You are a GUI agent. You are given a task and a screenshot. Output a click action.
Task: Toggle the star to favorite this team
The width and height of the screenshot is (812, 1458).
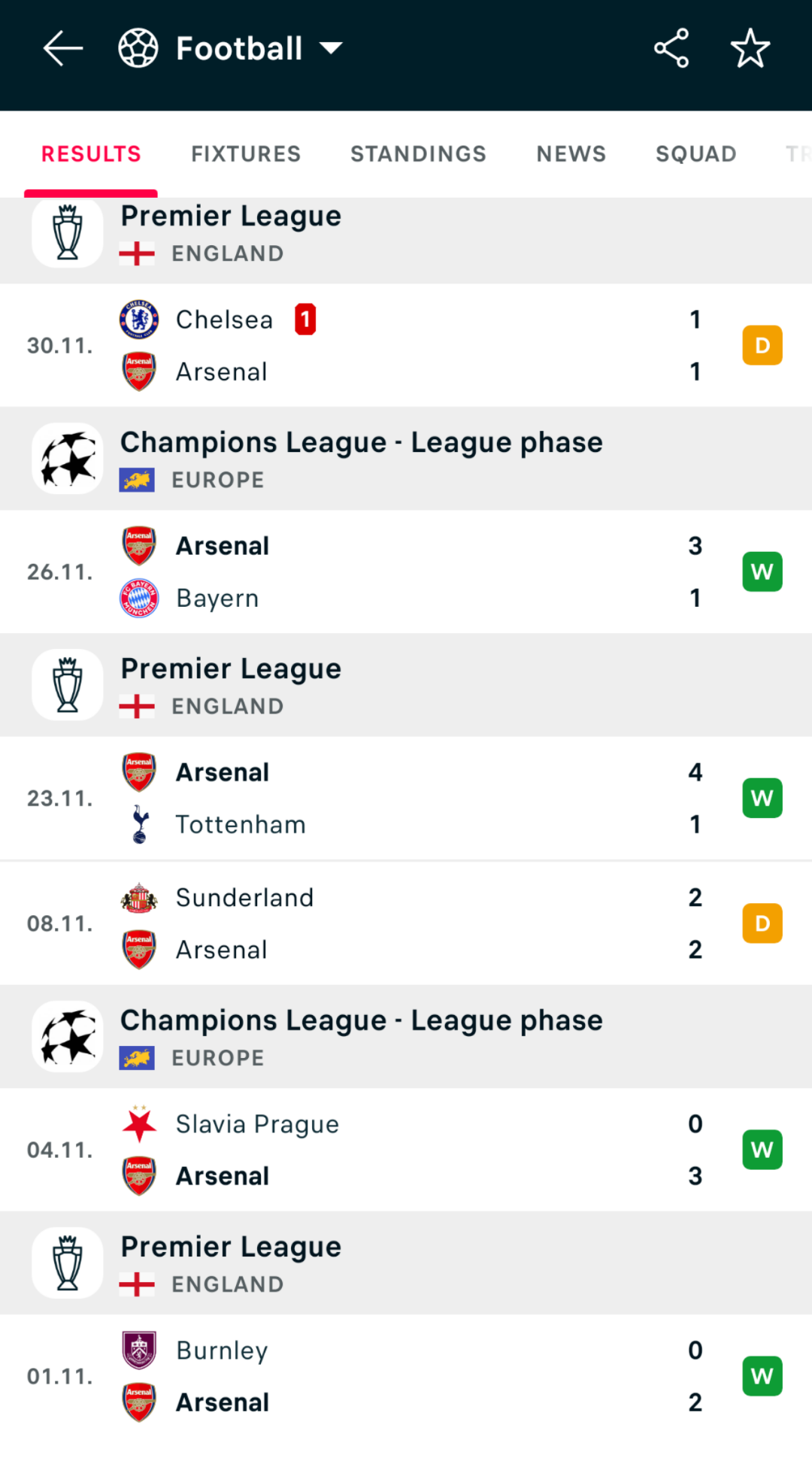750,47
